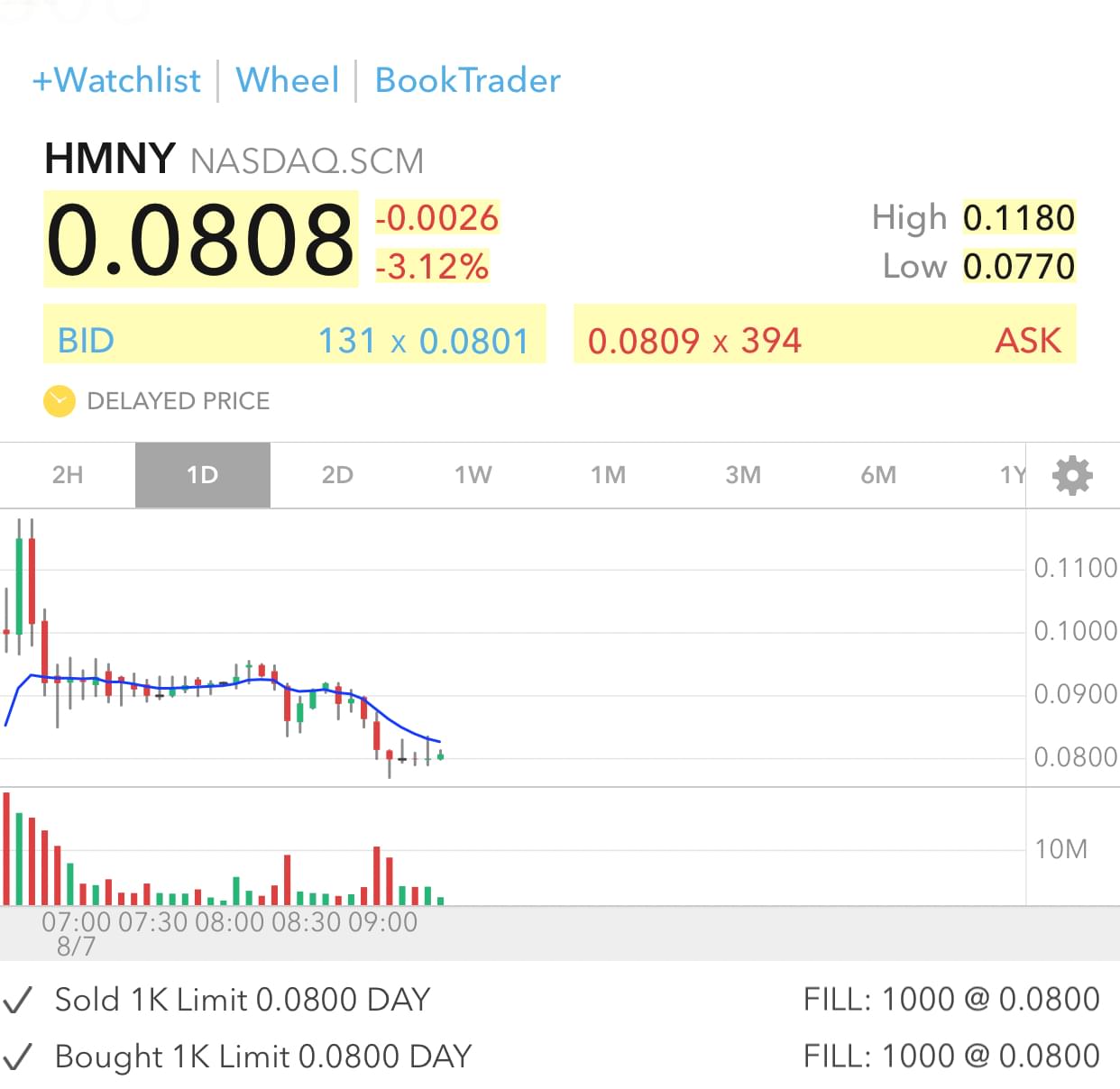The width and height of the screenshot is (1120, 1089).
Task: Add HMNY to the watchlist
Action: pyautogui.click(x=116, y=80)
